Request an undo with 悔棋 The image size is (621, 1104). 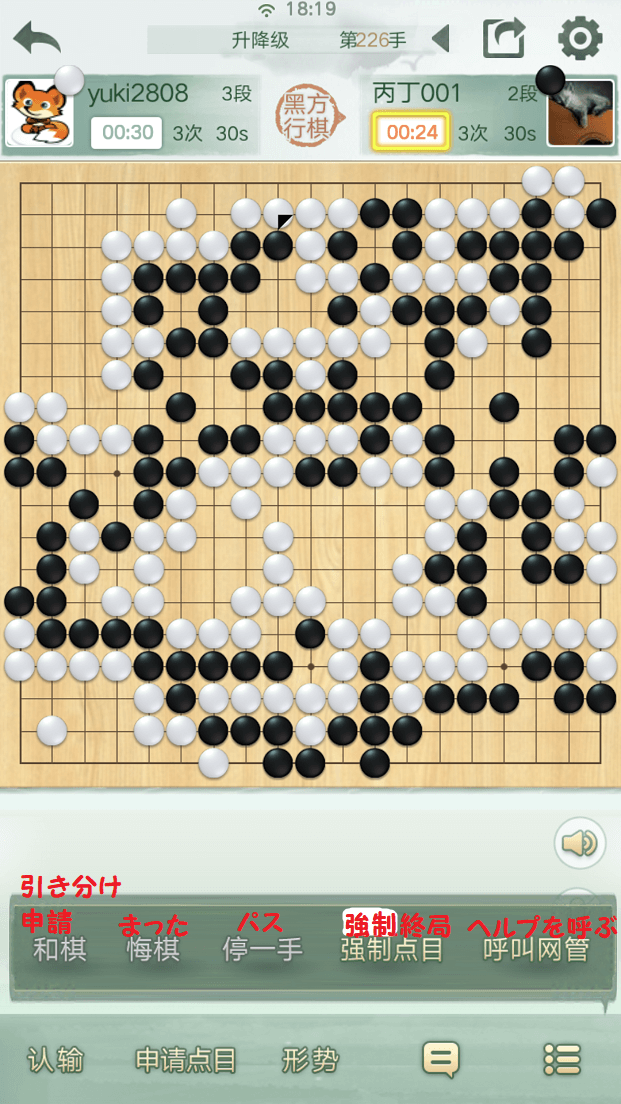pos(152,949)
